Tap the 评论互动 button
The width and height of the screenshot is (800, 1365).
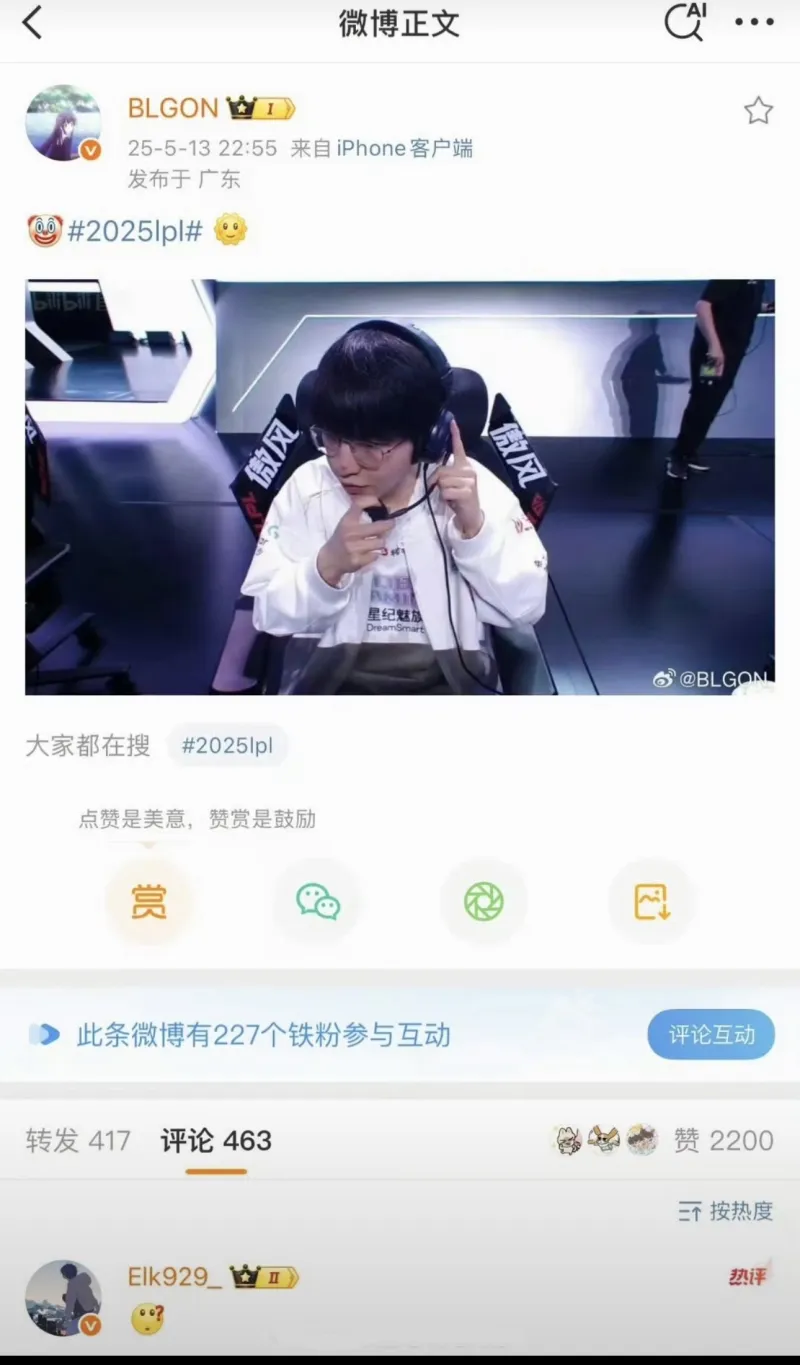pyautogui.click(x=711, y=1034)
